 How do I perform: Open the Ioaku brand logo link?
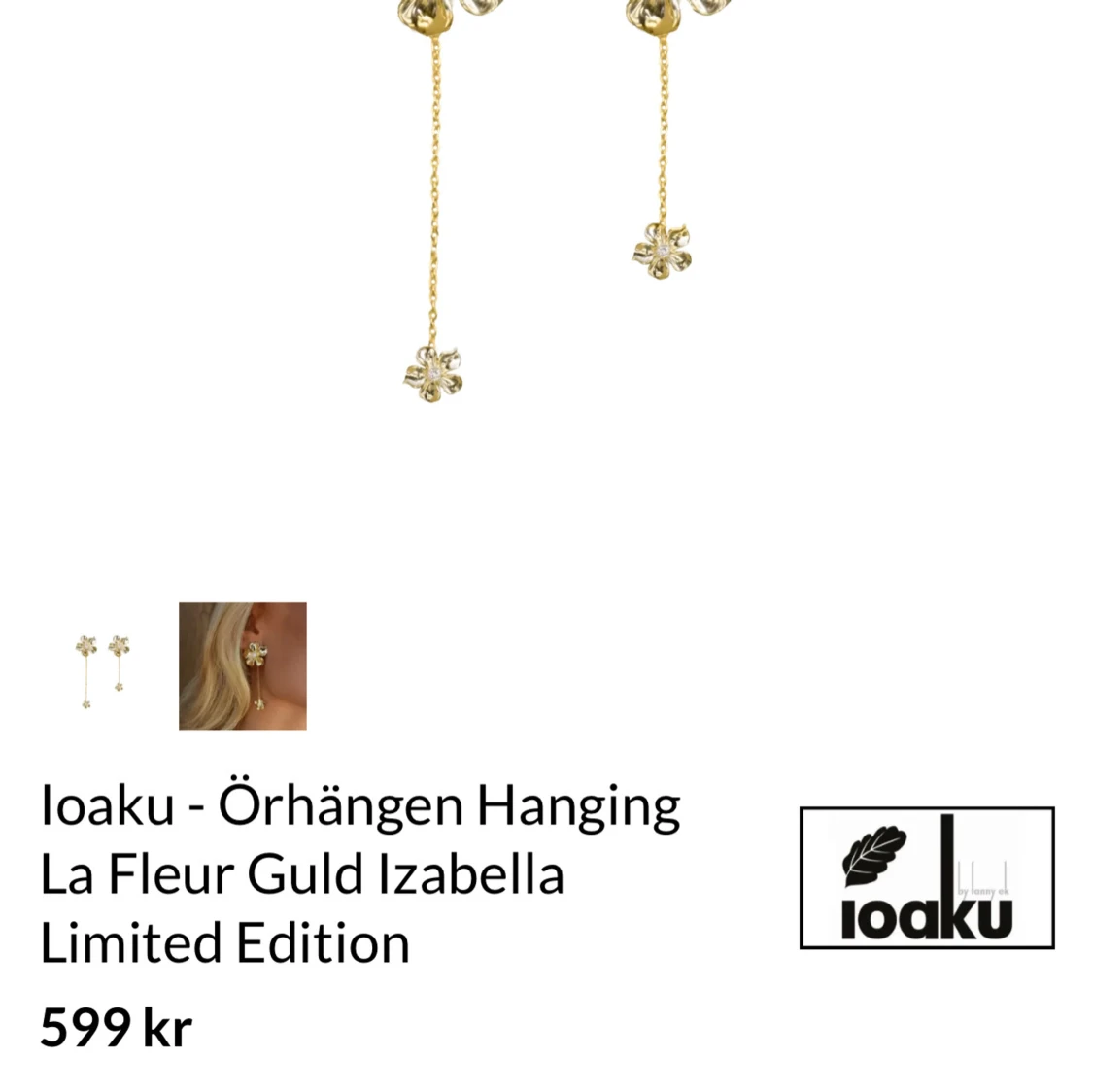coord(927,878)
